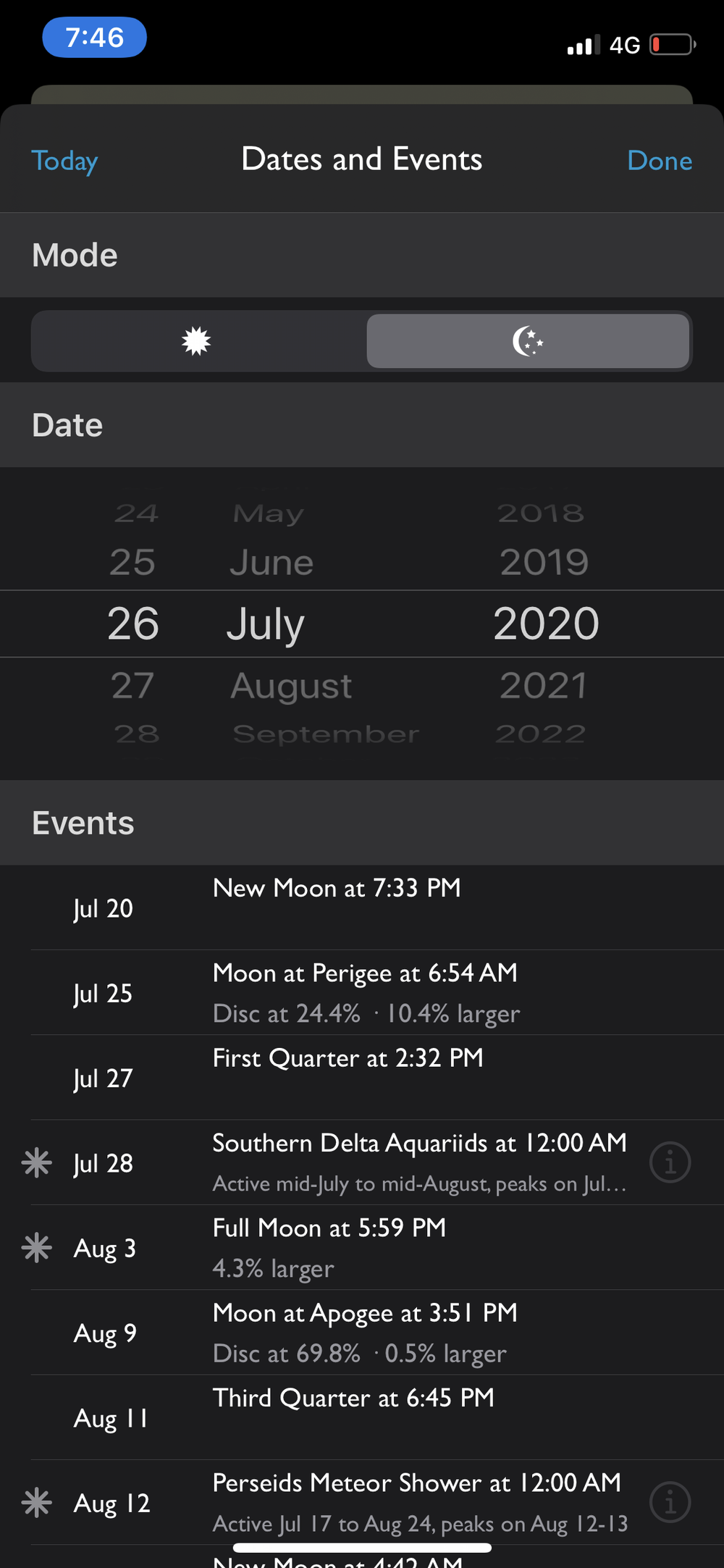Show info for Perseids Meteor Shower
Screen dimensions: 724x1568
(x=670, y=1502)
